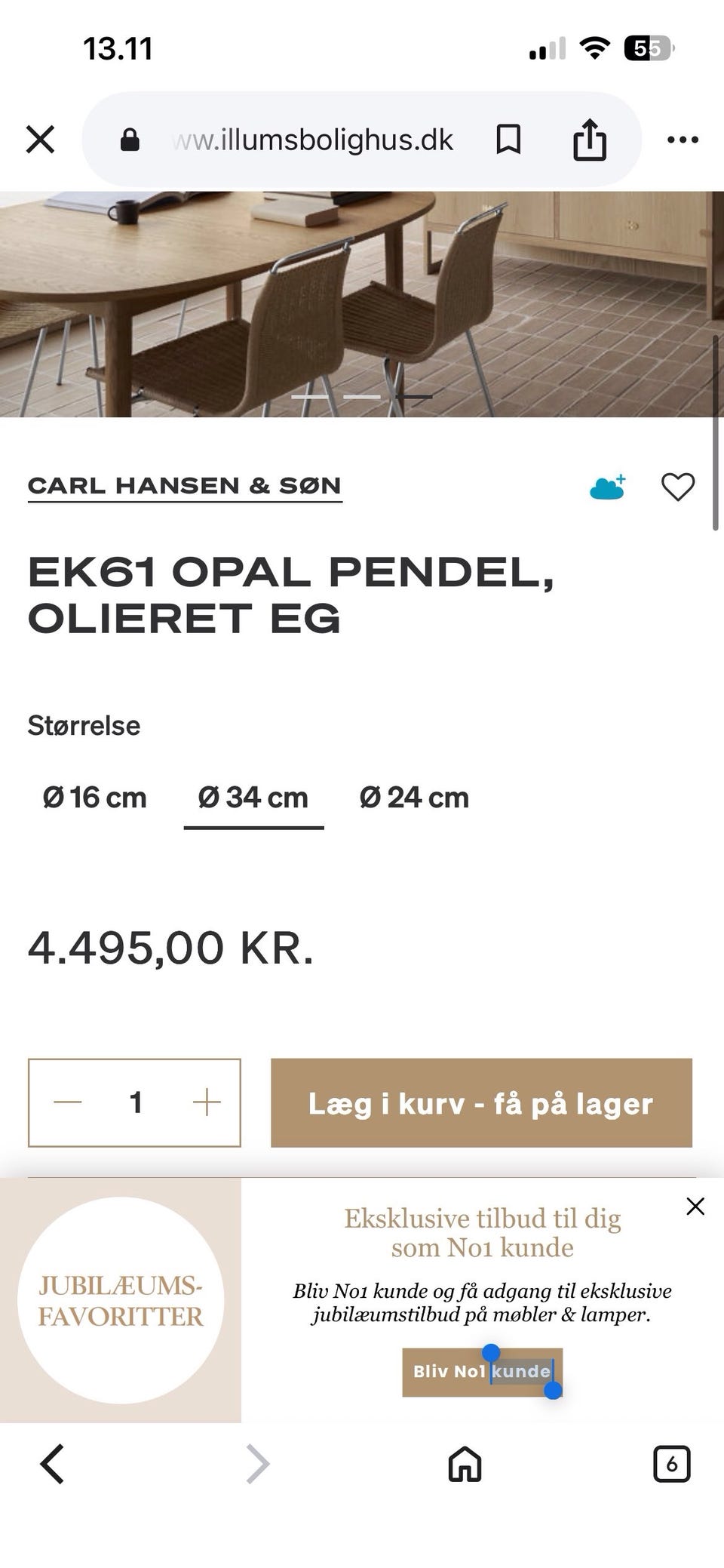Tap Bliv No1 kunde button
This screenshot has height=1568, width=724.
point(483,1373)
